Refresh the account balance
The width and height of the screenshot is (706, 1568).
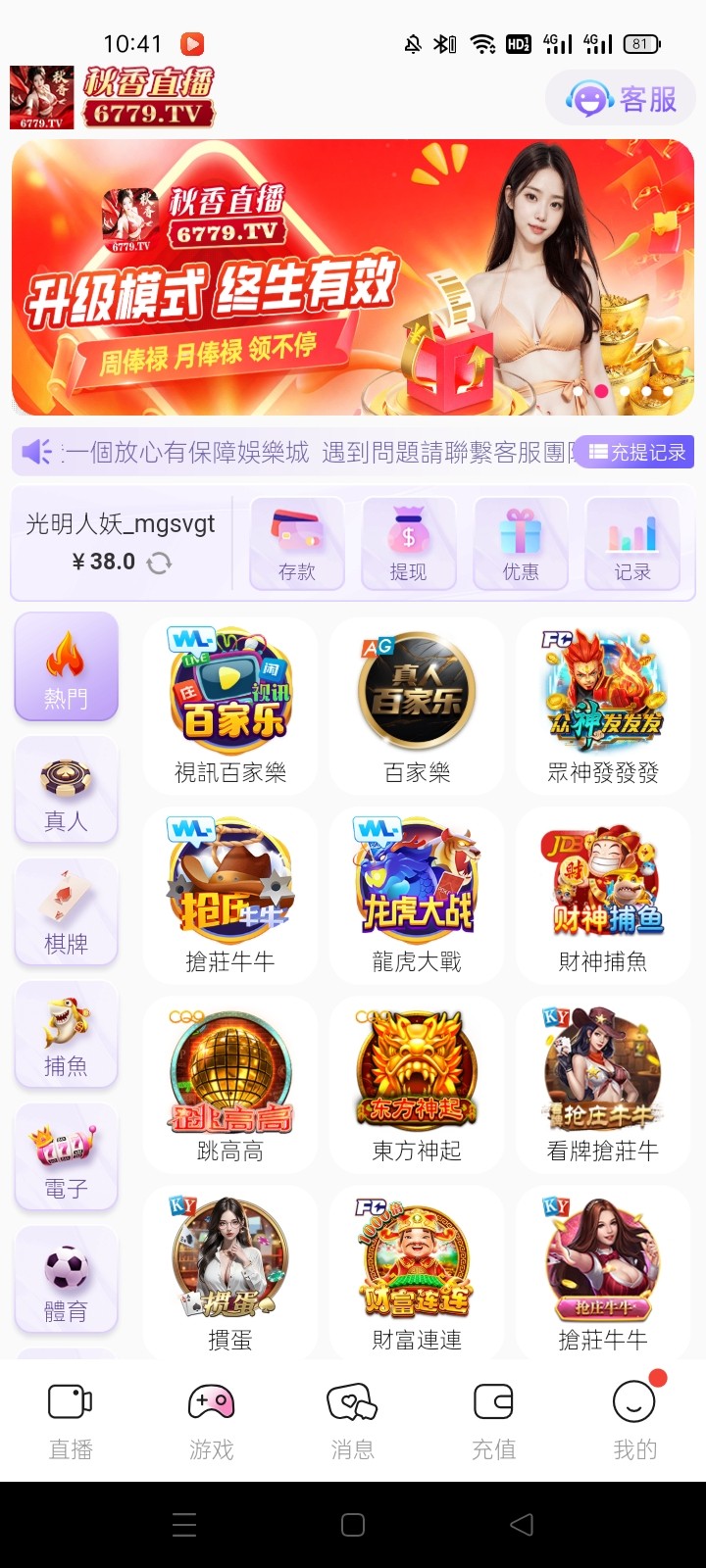pos(159,563)
